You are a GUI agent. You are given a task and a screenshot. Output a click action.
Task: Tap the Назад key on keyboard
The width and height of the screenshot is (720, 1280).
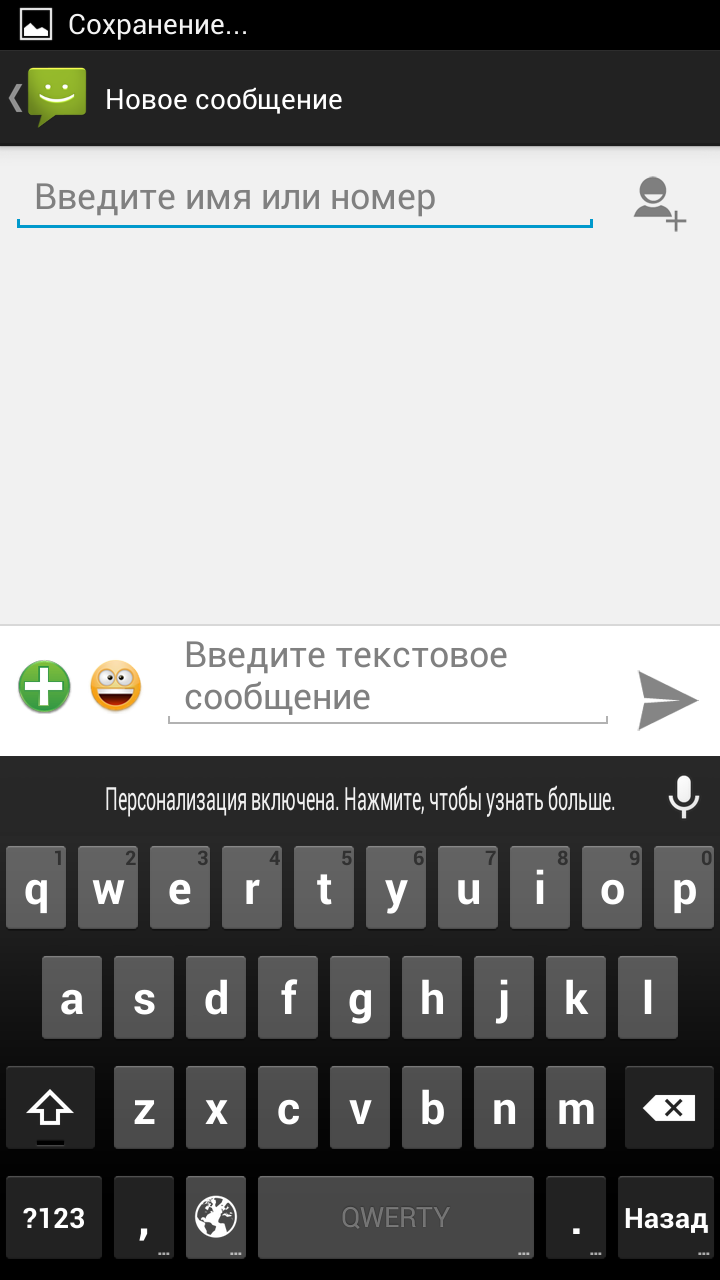pyautogui.click(x=666, y=1218)
